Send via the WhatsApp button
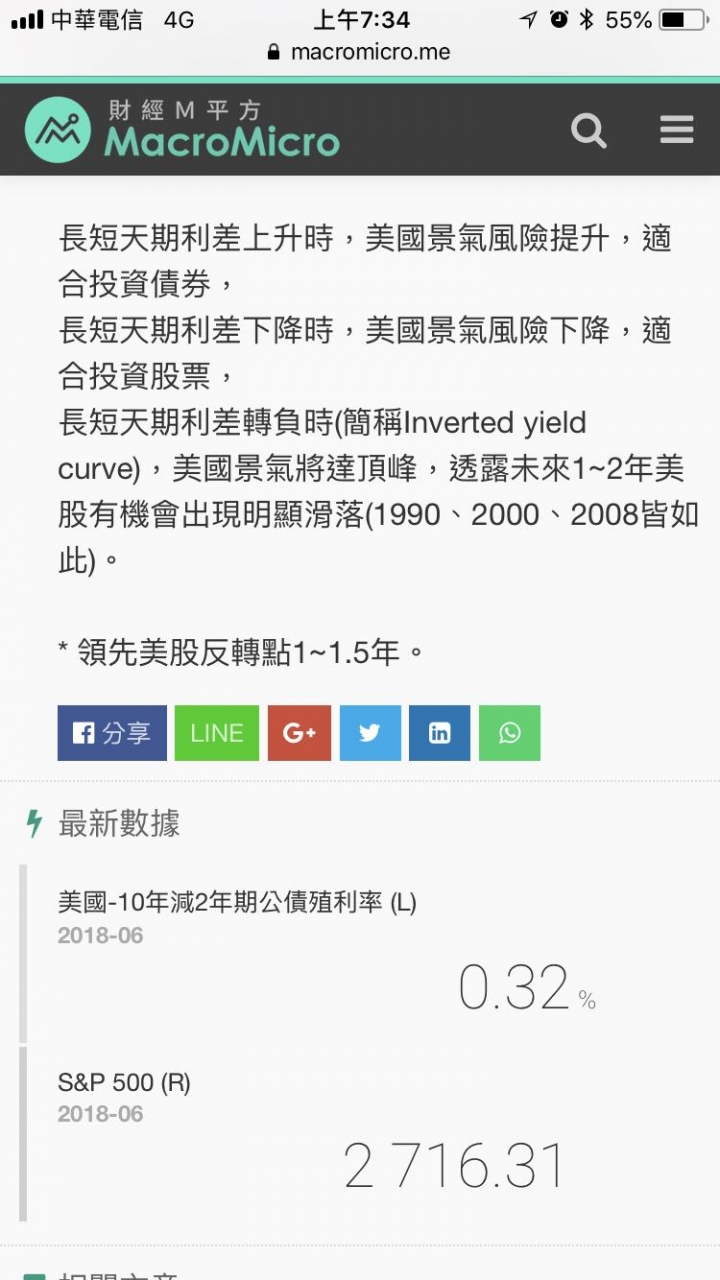The width and height of the screenshot is (720, 1280). pyautogui.click(x=509, y=733)
